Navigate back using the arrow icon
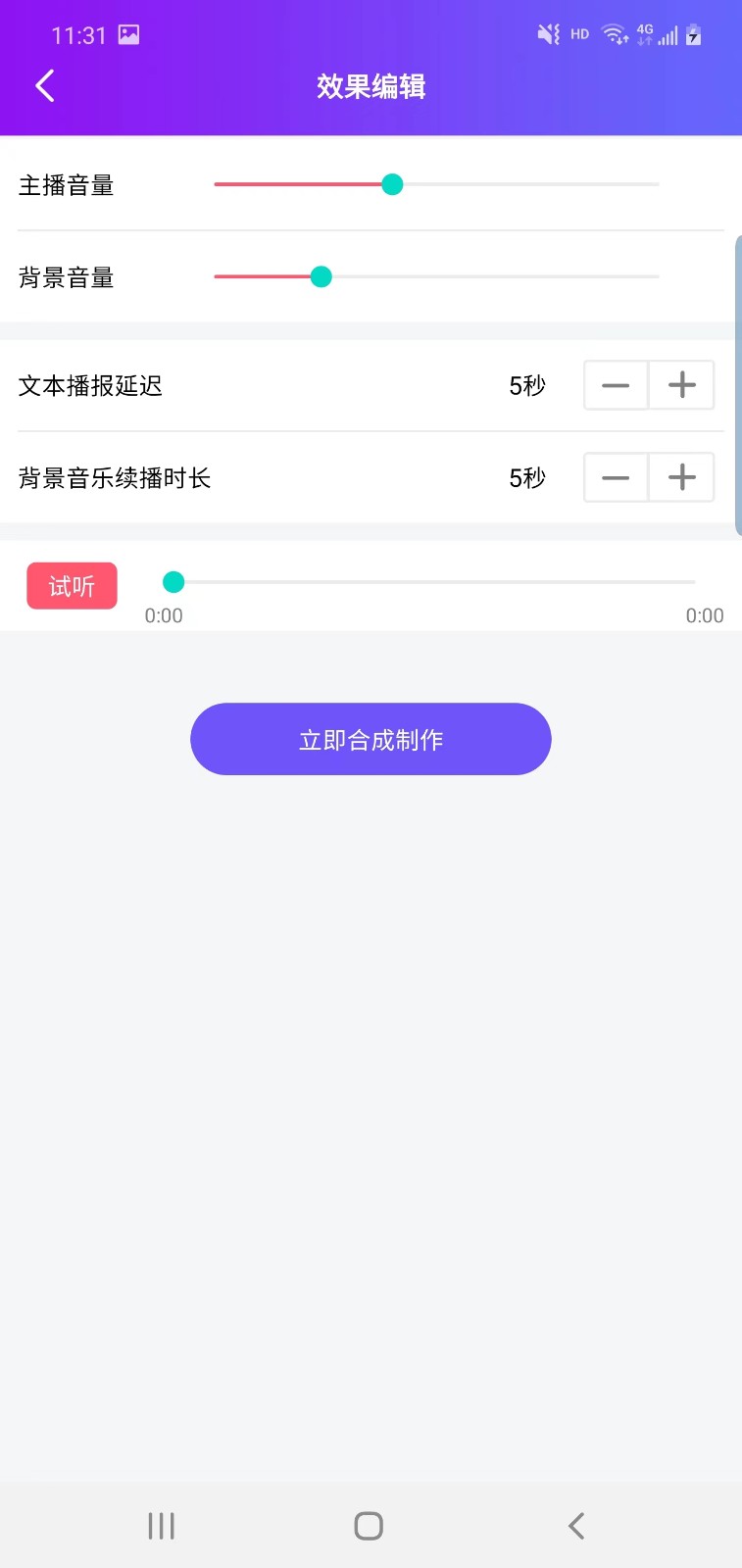Screen dimensions: 742x1568 (44, 86)
